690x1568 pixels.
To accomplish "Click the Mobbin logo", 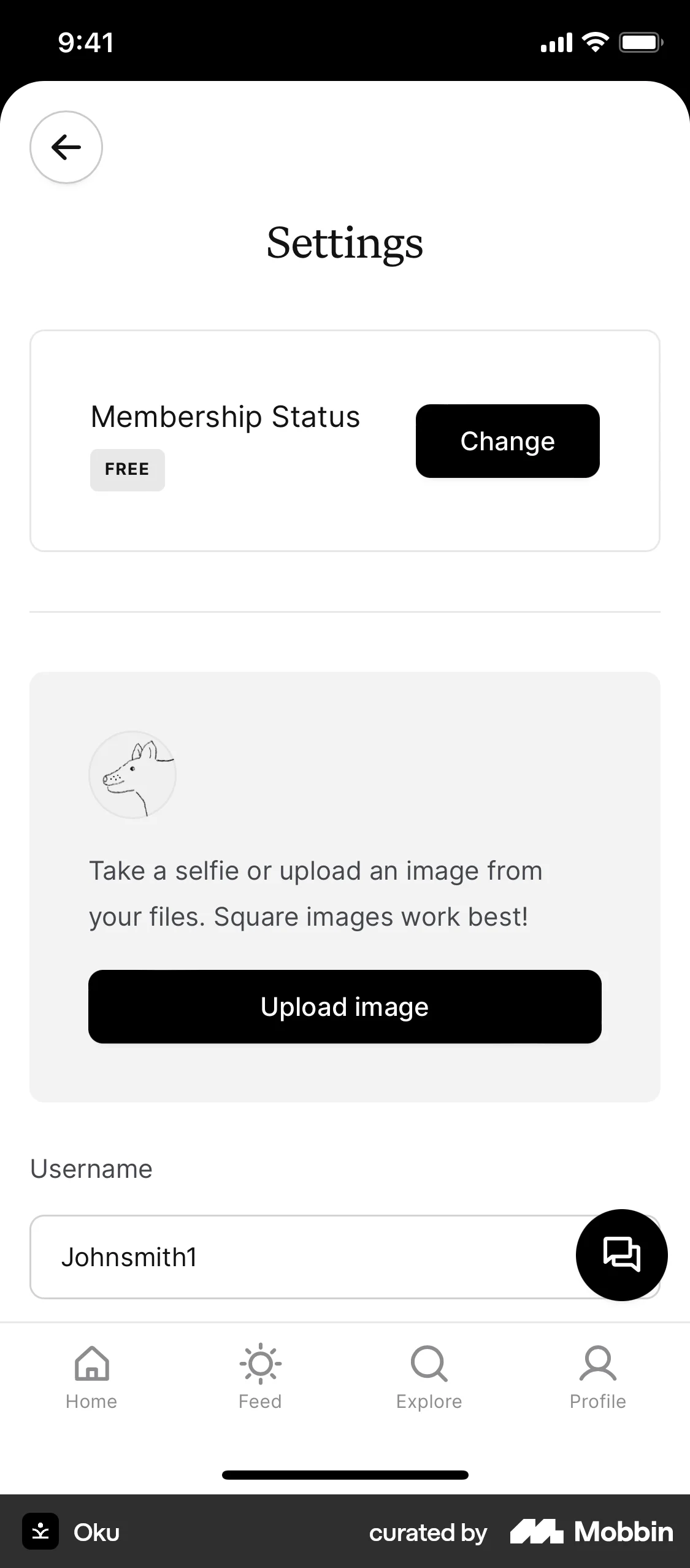I will (x=592, y=1532).
